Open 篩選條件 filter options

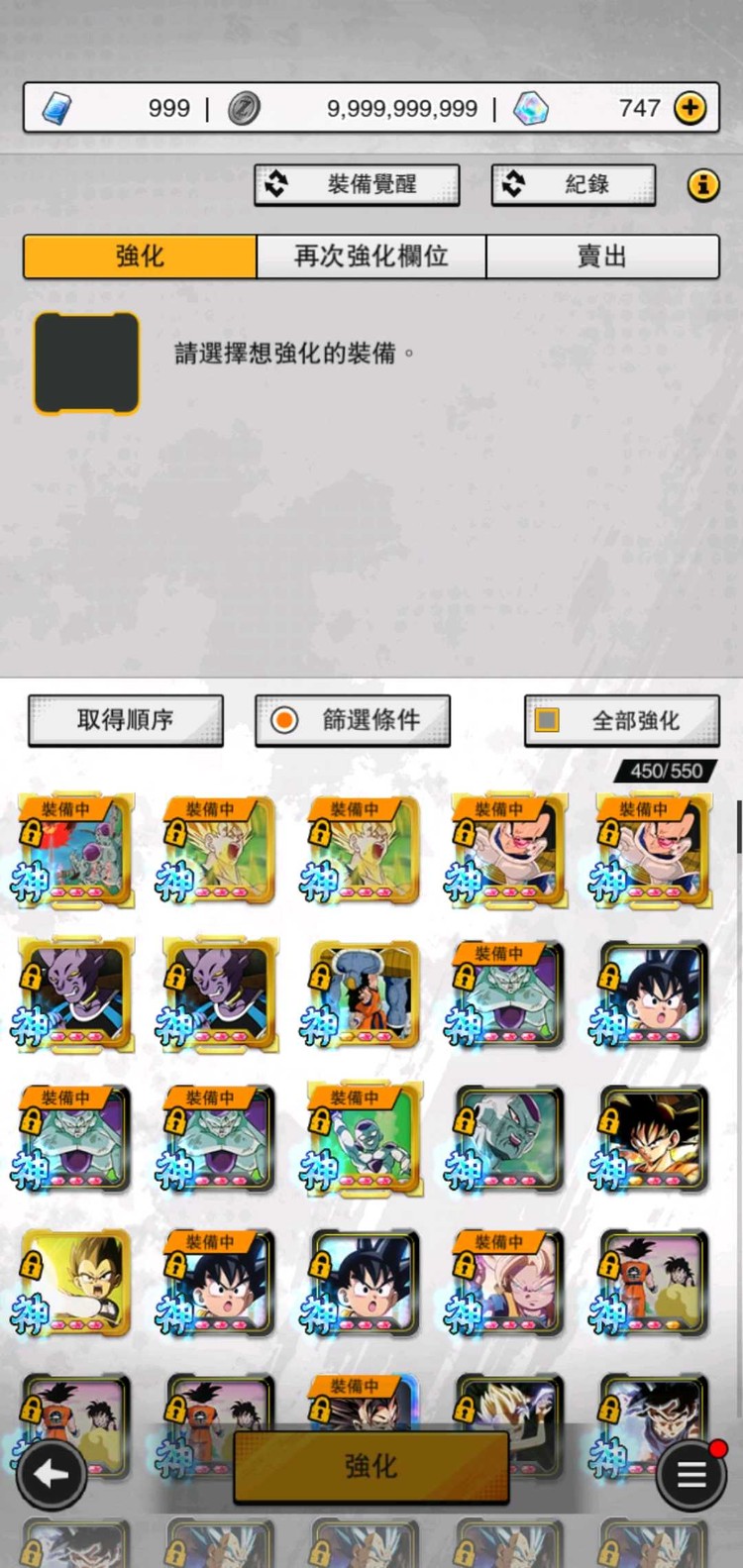(353, 720)
